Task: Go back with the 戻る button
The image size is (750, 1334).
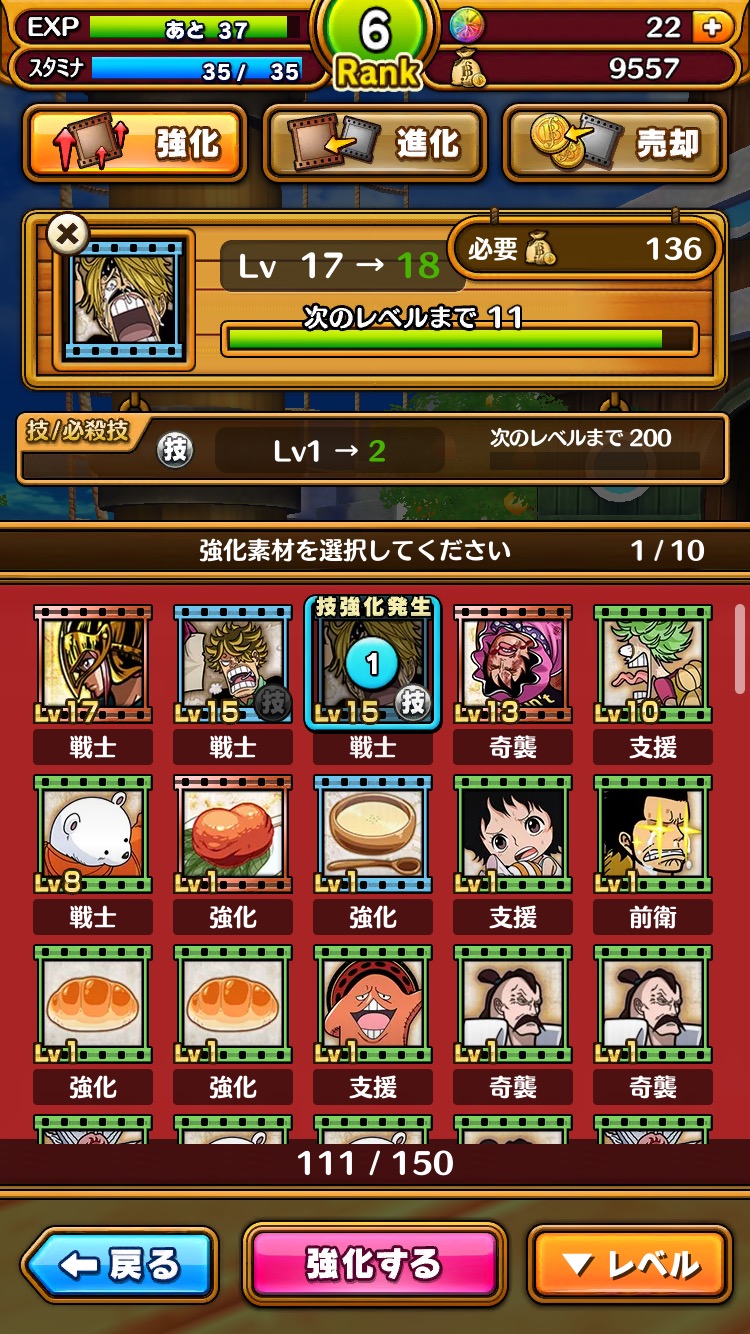Action: coord(120,1265)
